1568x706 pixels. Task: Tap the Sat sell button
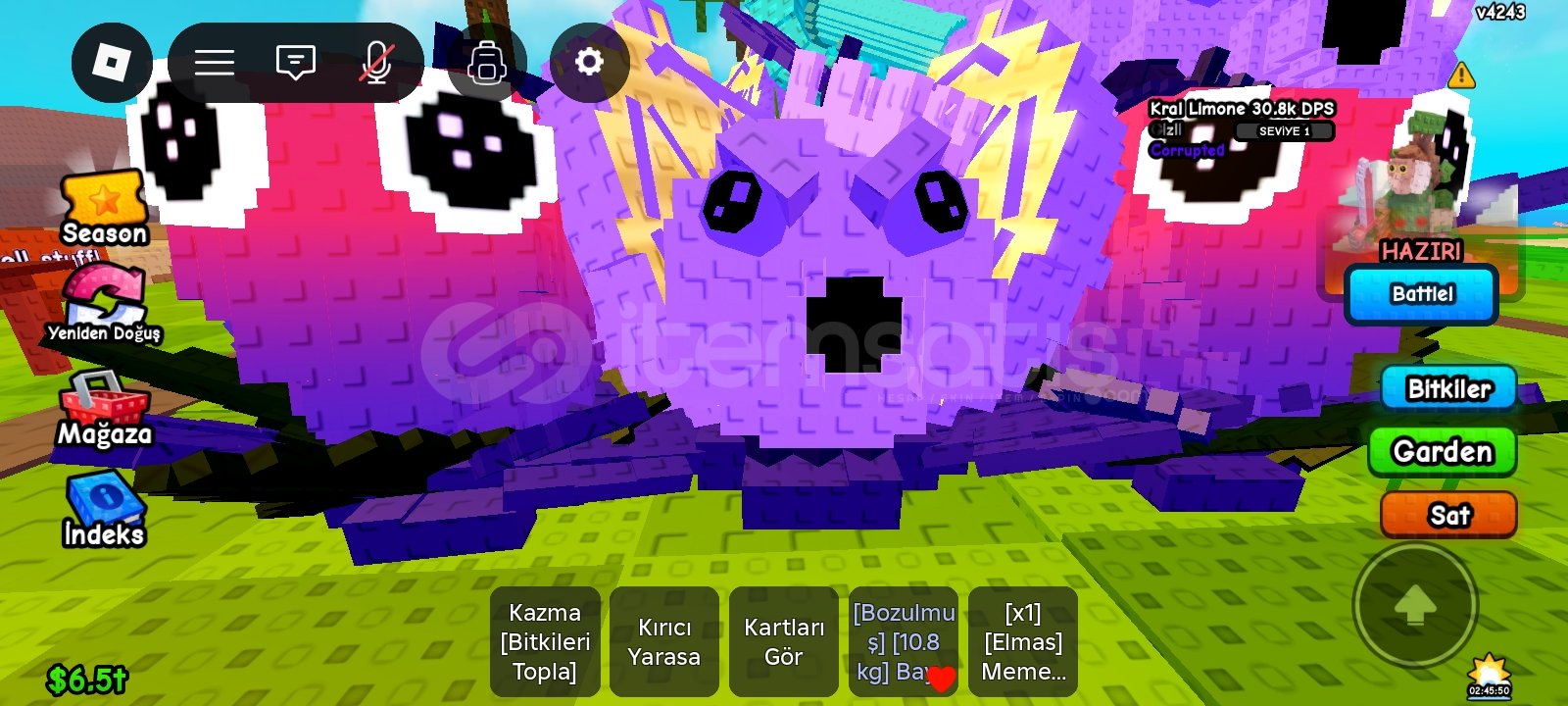pyautogui.click(x=1448, y=515)
